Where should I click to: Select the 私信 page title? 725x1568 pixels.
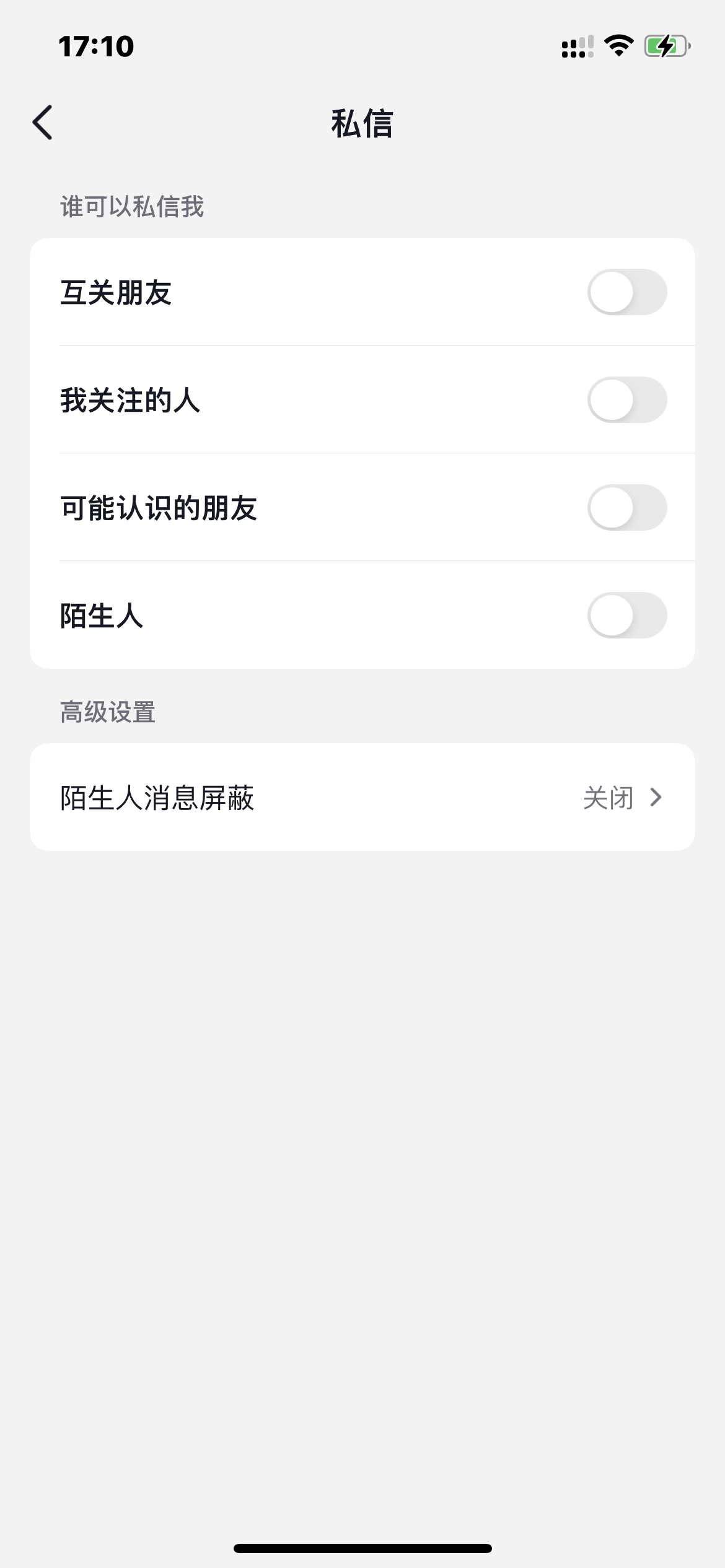point(362,123)
